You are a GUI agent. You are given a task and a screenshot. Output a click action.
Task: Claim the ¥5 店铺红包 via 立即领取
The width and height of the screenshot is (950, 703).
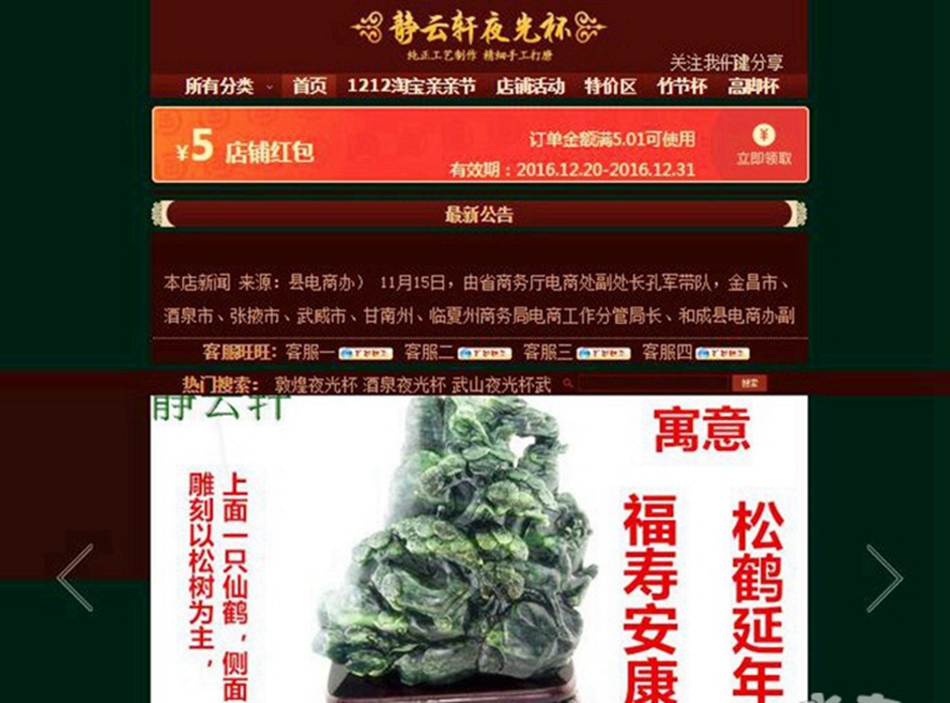764,146
